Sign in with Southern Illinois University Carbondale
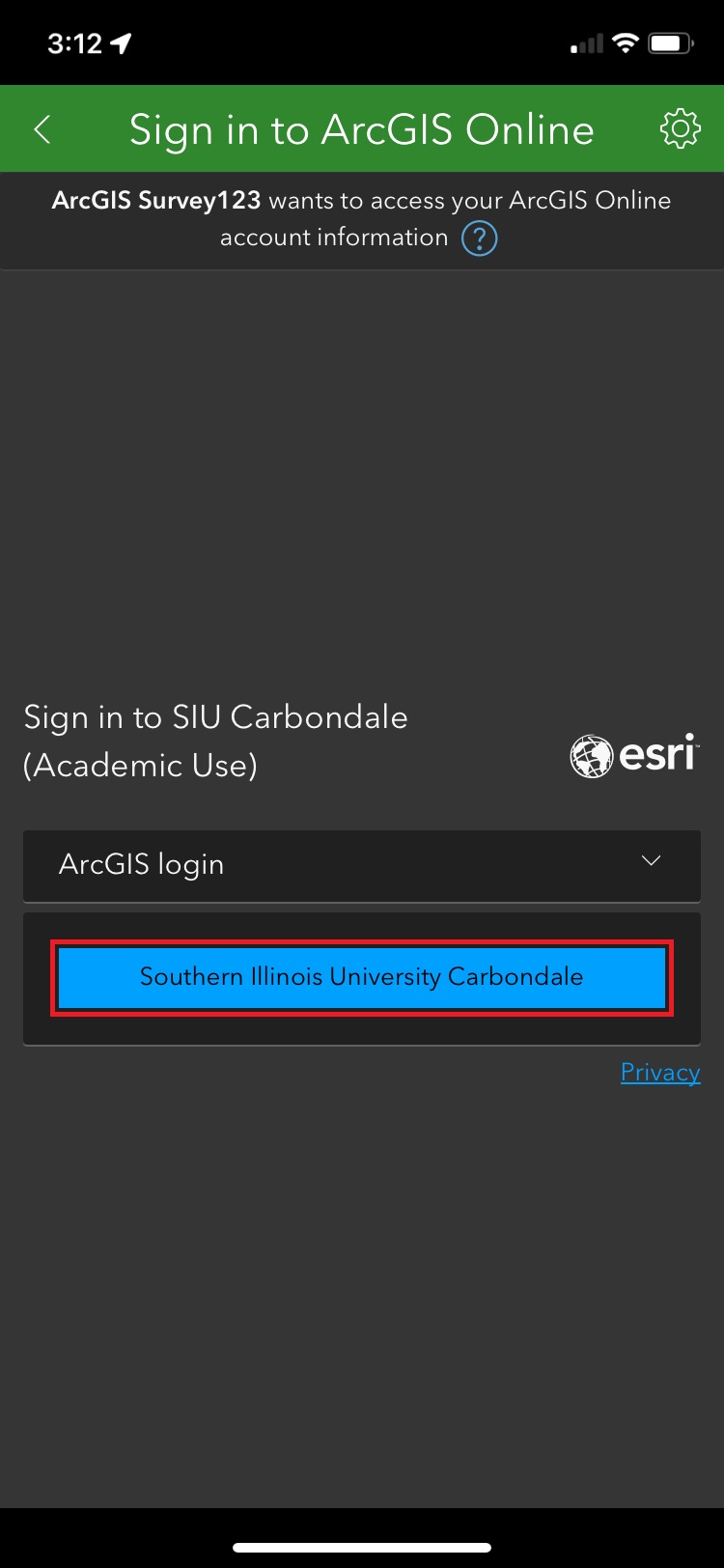The width and height of the screenshot is (724, 1568). click(362, 977)
